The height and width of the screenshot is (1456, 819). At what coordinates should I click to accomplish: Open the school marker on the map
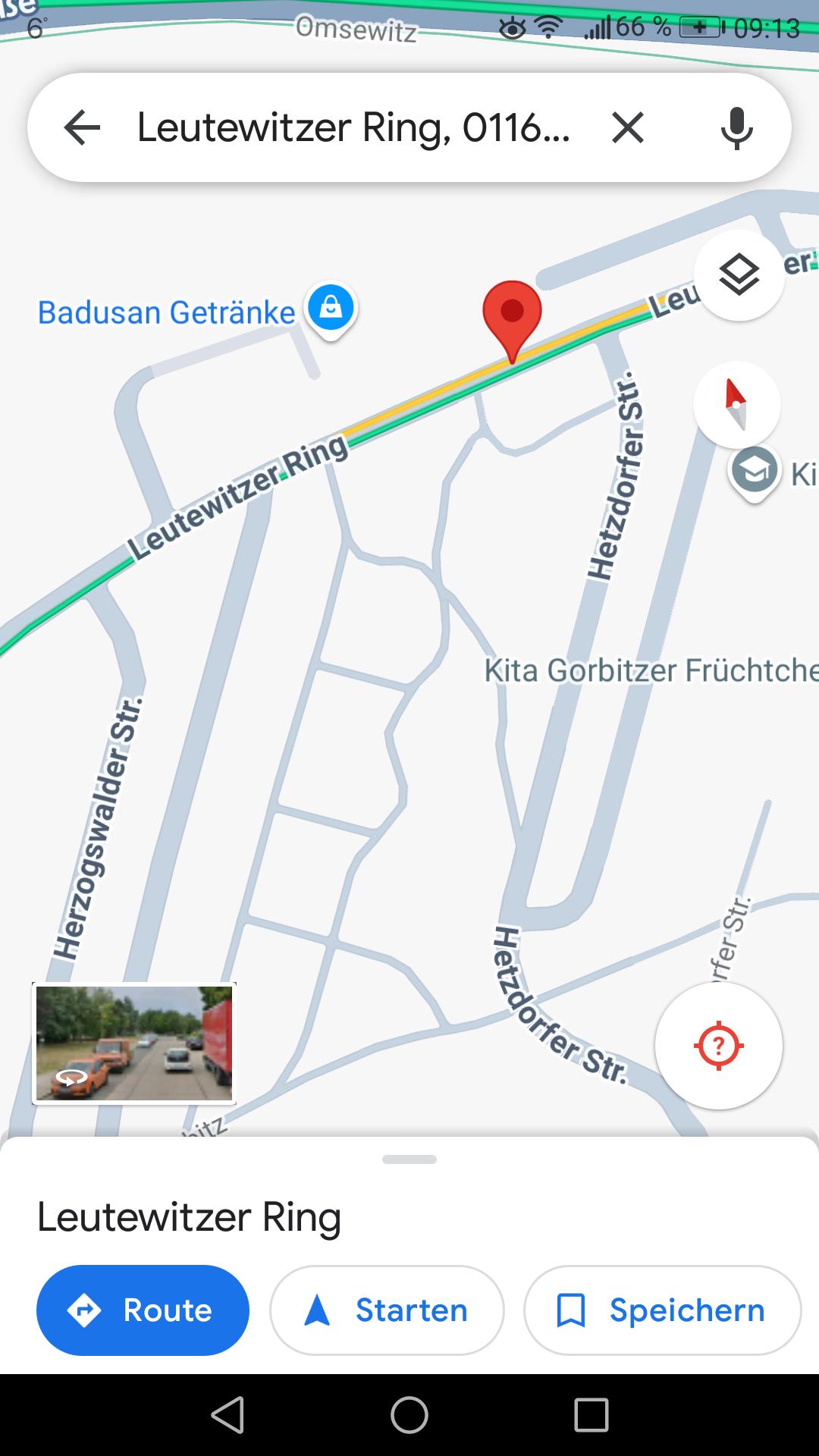[x=755, y=473]
